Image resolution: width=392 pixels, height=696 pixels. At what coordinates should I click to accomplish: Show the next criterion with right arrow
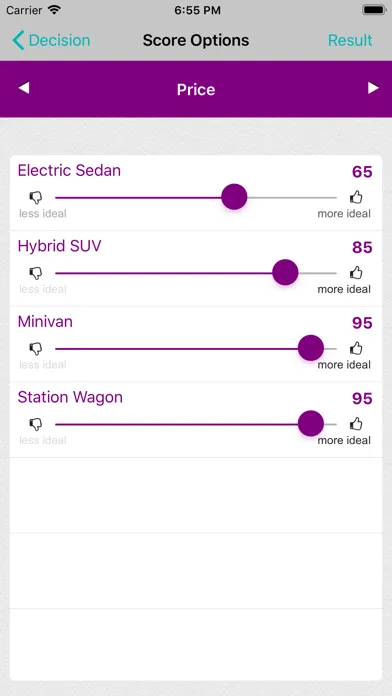[x=373, y=88]
